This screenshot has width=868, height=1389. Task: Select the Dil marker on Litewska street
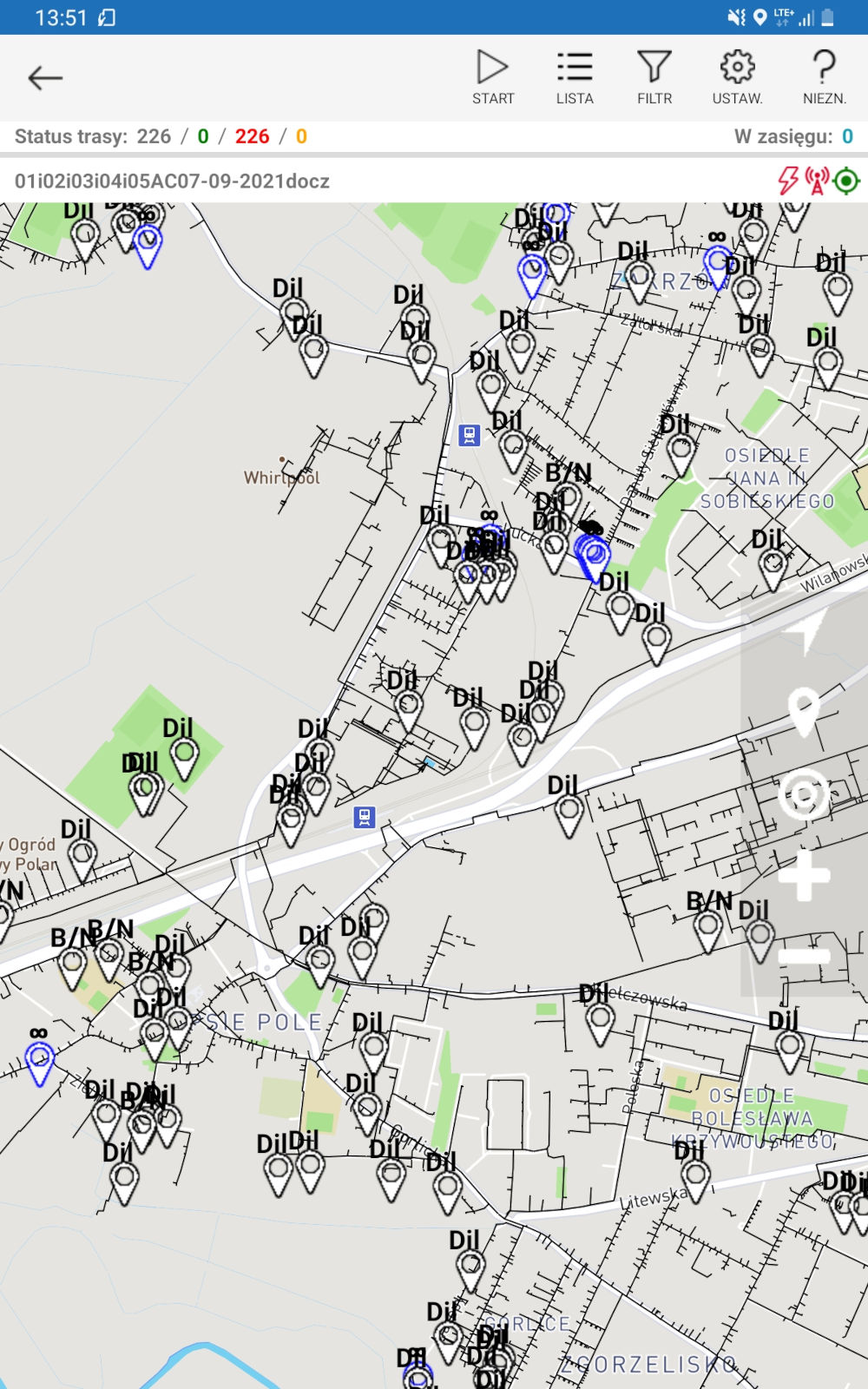click(695, 1177)
